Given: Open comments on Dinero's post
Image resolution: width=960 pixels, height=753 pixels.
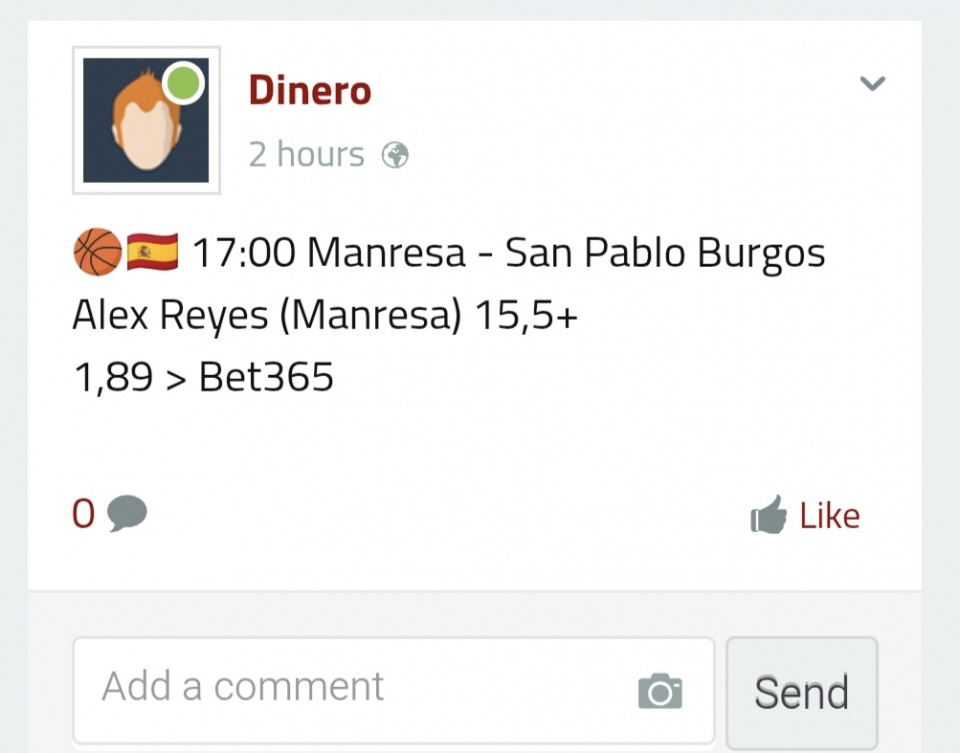Looking at the screenshot, I should click(110, 514).
